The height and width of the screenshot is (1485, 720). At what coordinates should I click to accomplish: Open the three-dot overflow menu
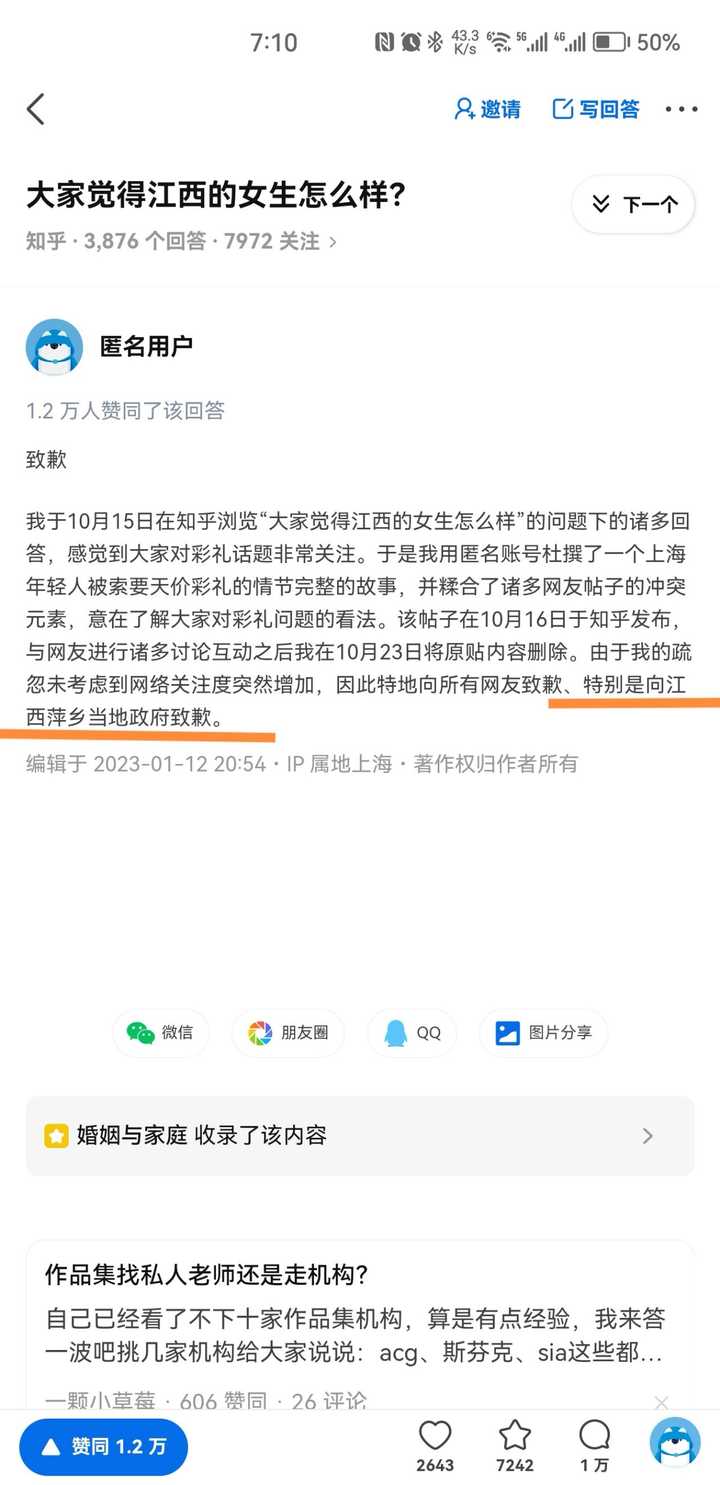coord(681,109)
